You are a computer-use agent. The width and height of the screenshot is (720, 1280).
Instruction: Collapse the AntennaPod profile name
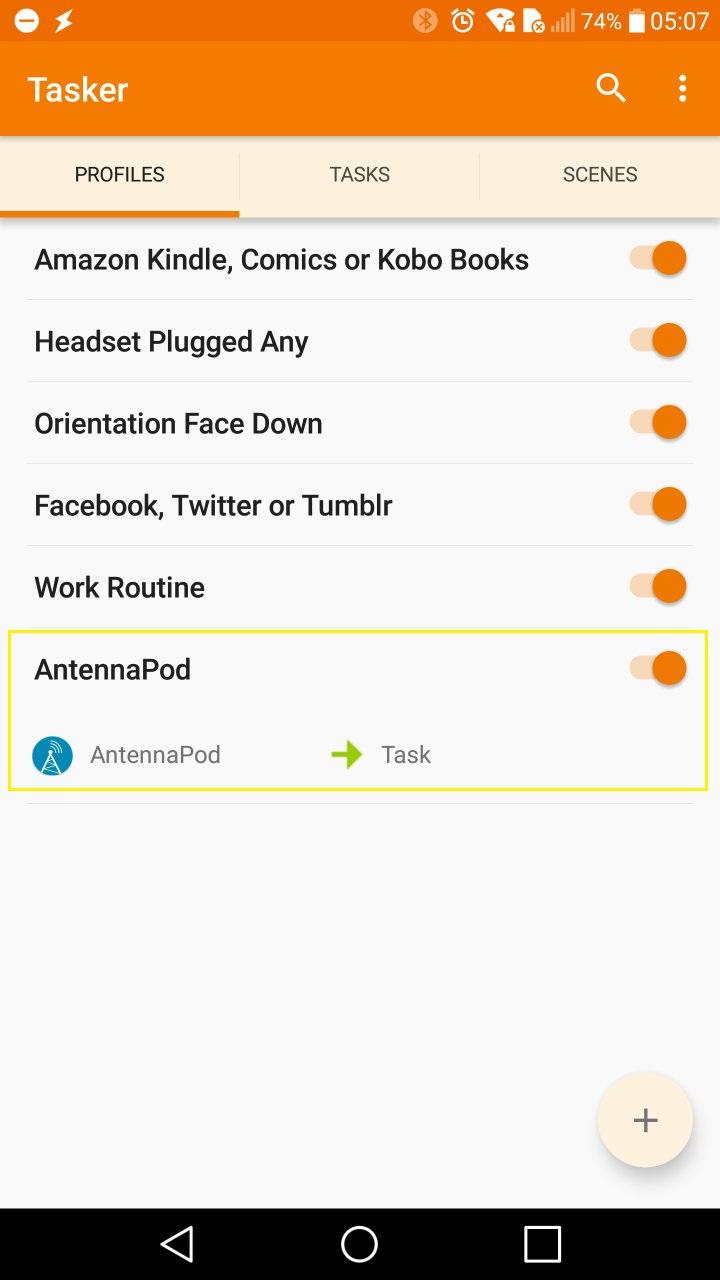tap(112, 670)
